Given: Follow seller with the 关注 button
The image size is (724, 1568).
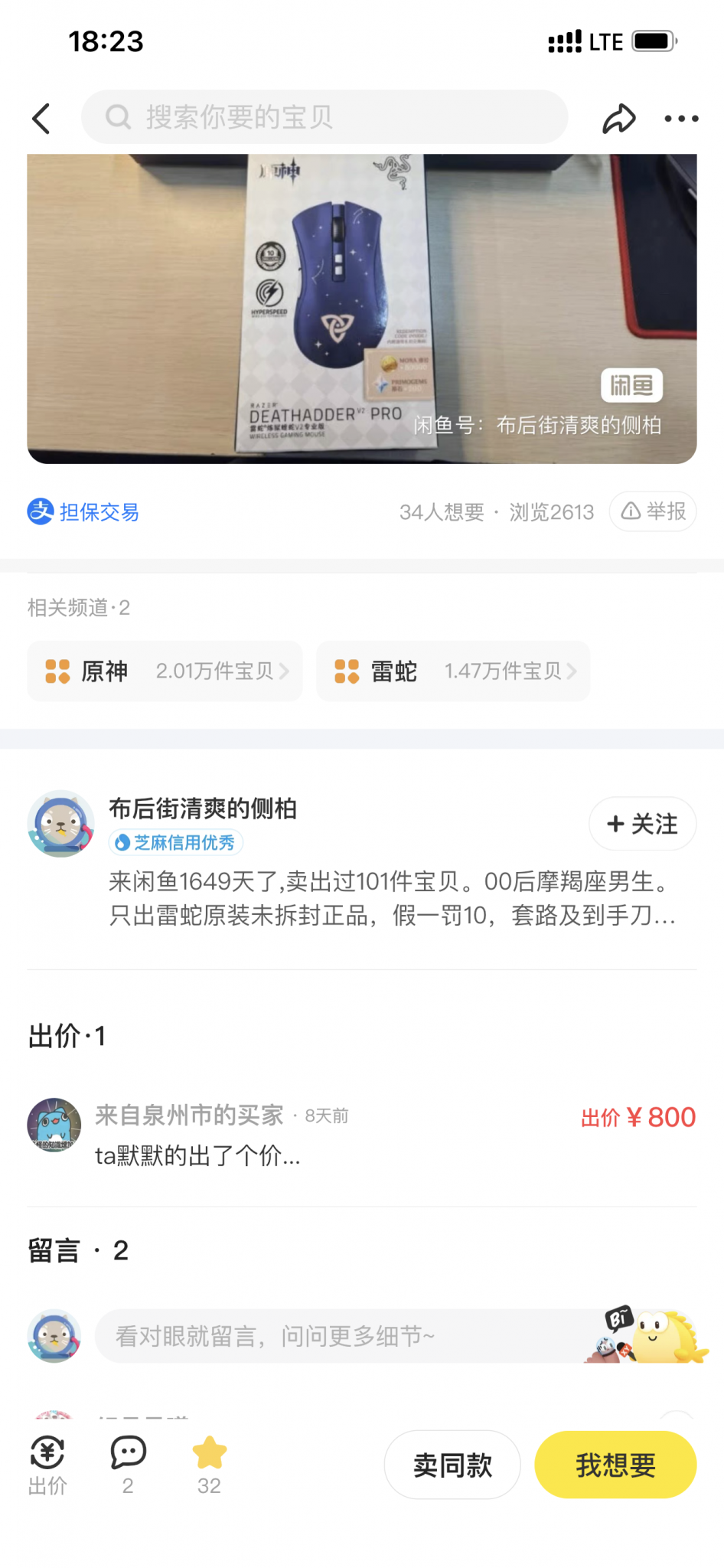Looking at the screenshot, I should pos(642,824).
